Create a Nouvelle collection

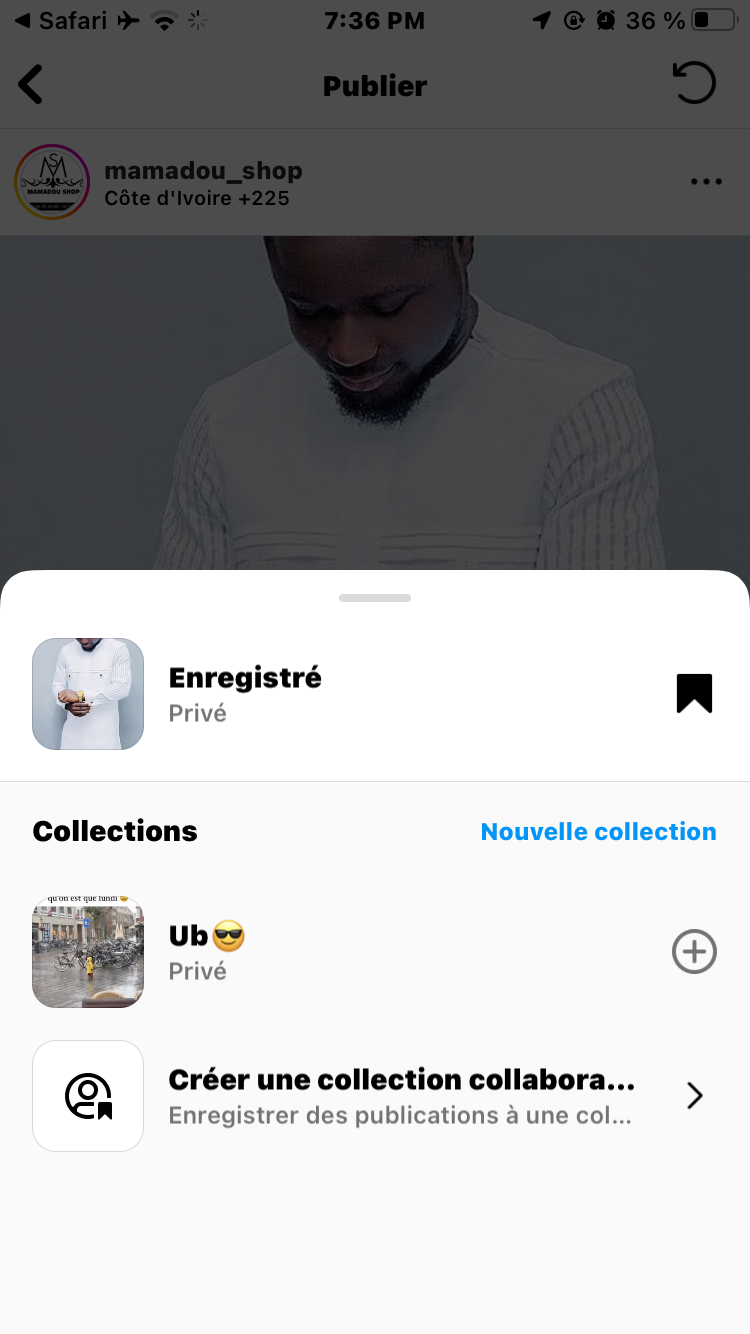tap(598, 832)
